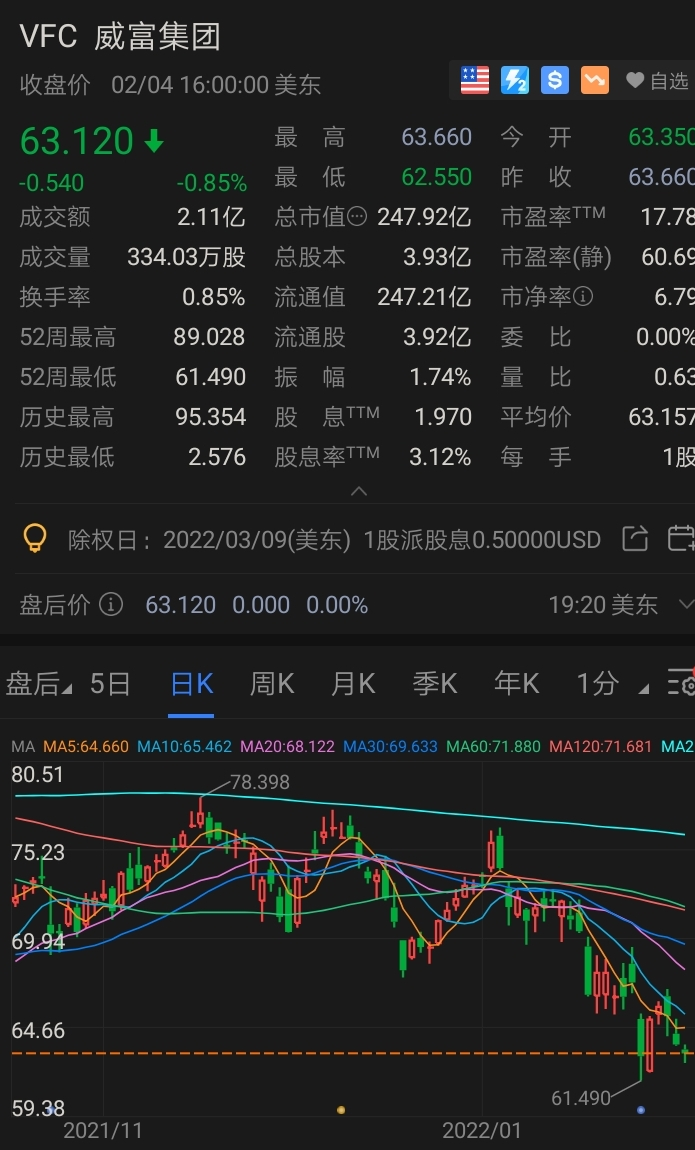Select the 日K chart tab
Image resolution: width=695 pixels, height=1150 pixels.
191,684
